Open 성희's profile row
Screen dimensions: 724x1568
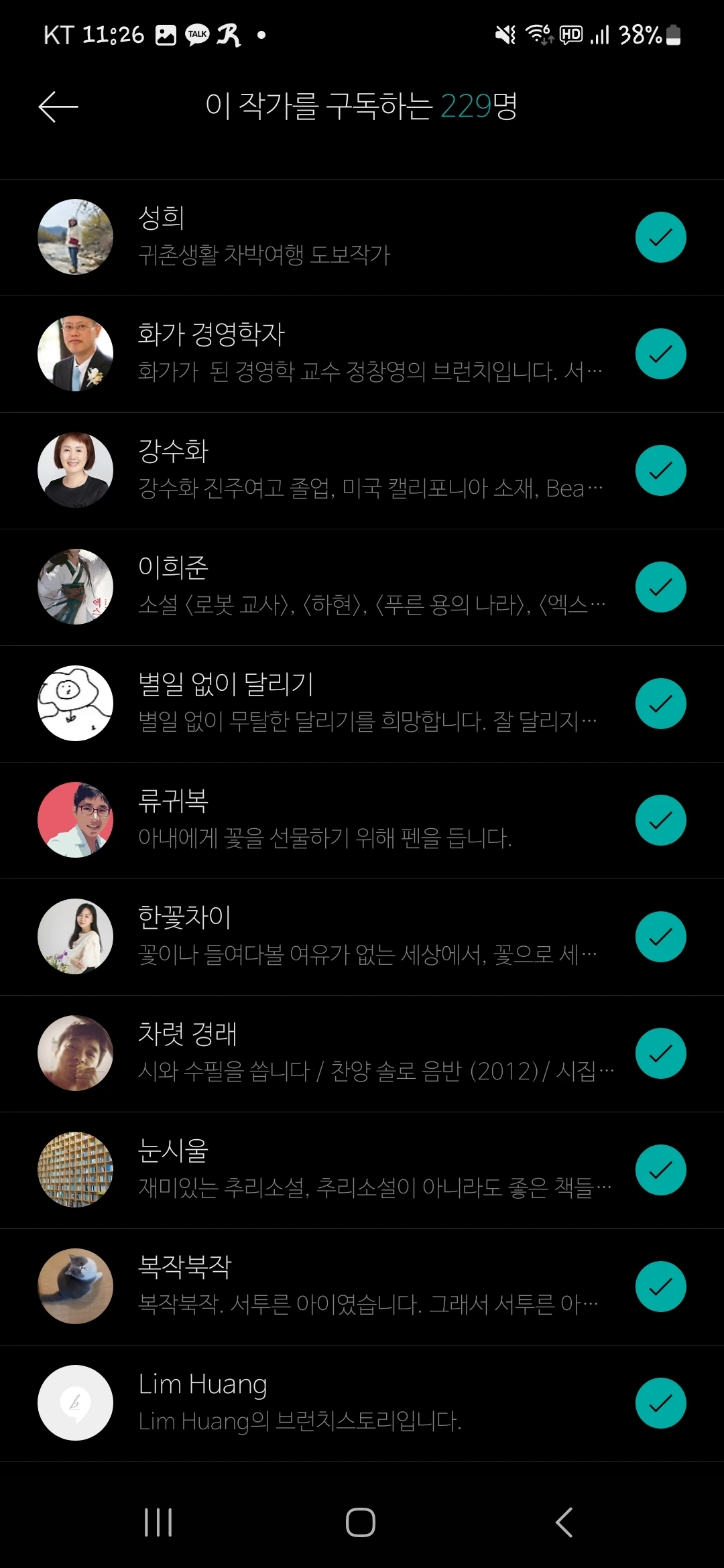click(x=362, y=237)
